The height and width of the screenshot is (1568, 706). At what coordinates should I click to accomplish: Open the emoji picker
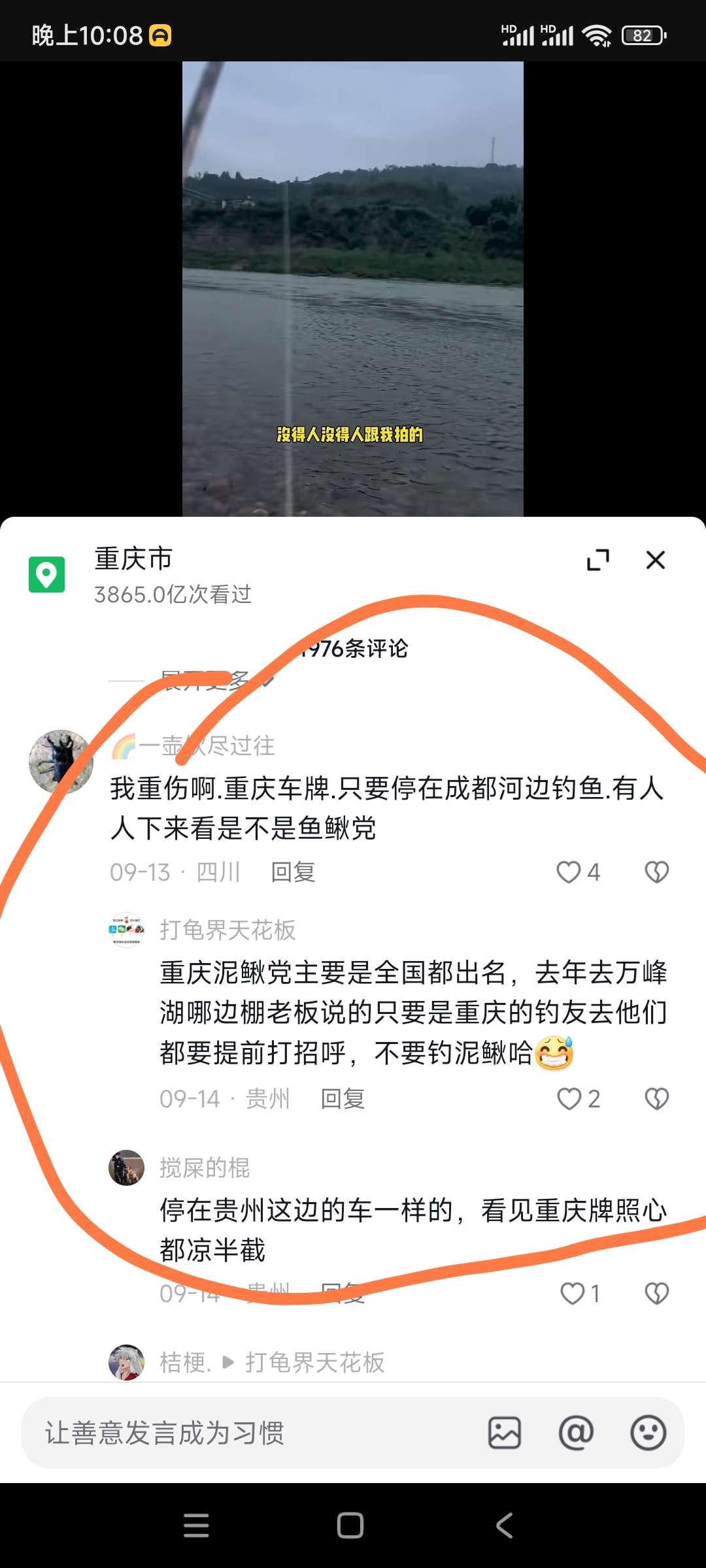point(648,1433)
